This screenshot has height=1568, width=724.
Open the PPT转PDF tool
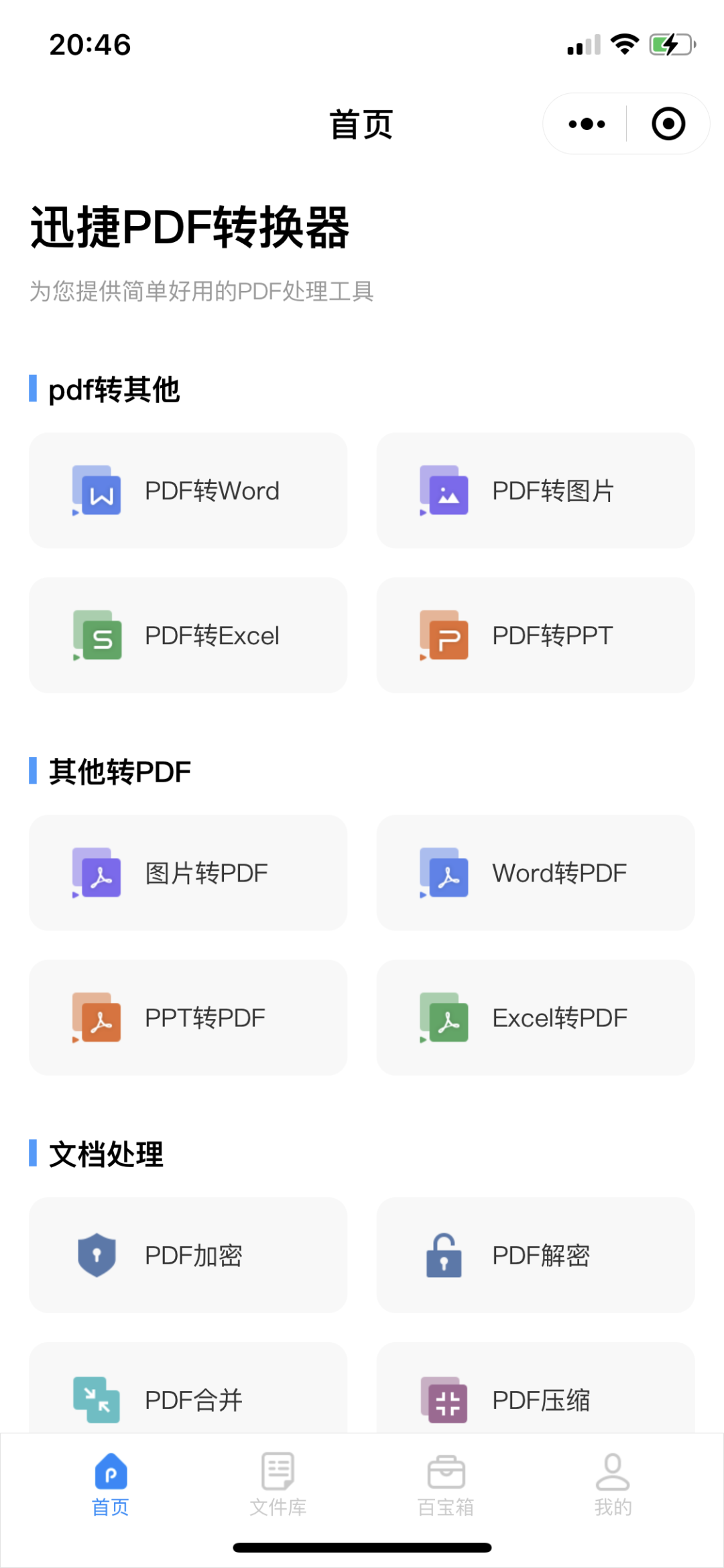click(x=188, y=1018)
